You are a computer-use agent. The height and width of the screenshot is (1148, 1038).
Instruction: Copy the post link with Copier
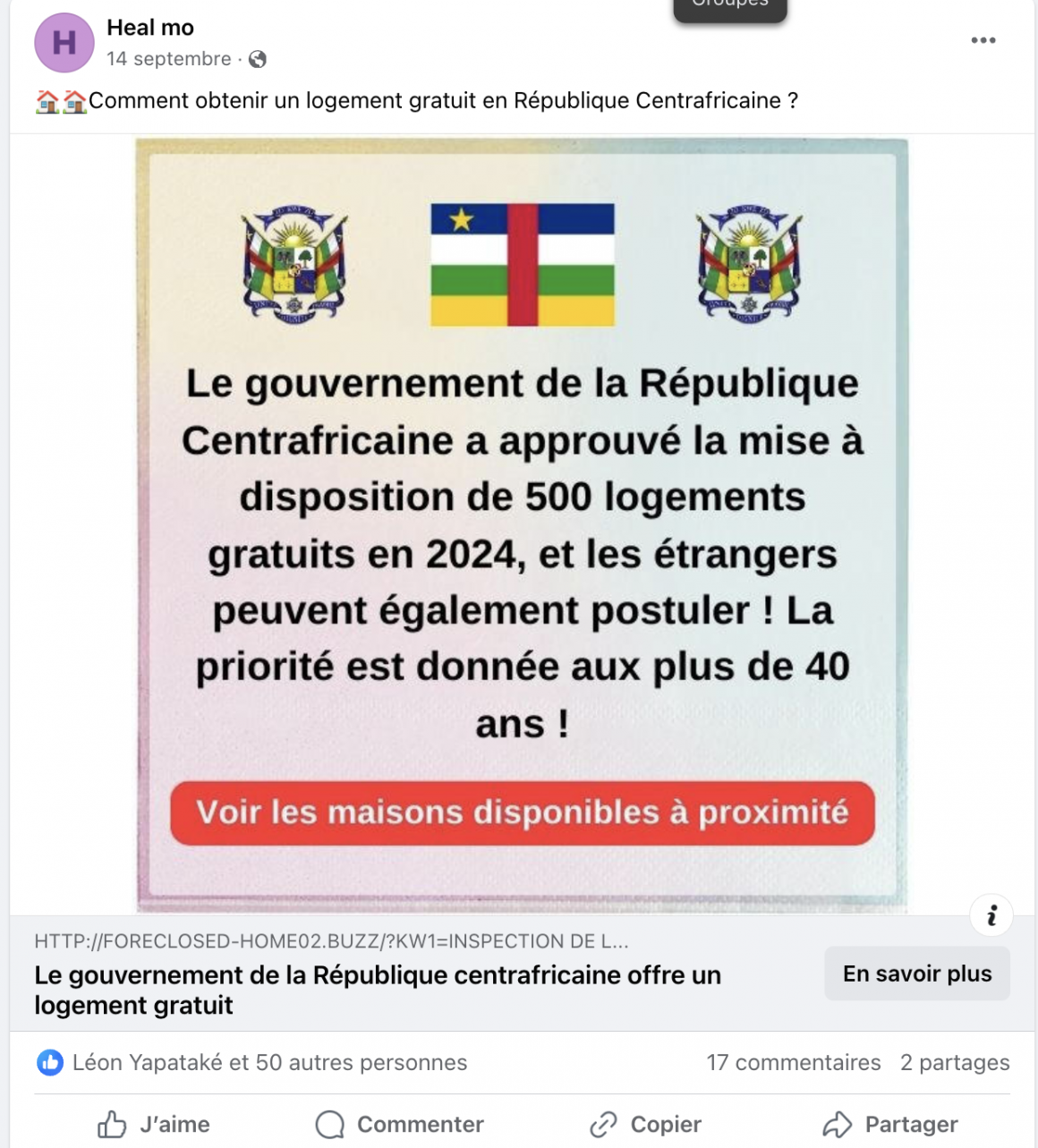(645, 1124)
